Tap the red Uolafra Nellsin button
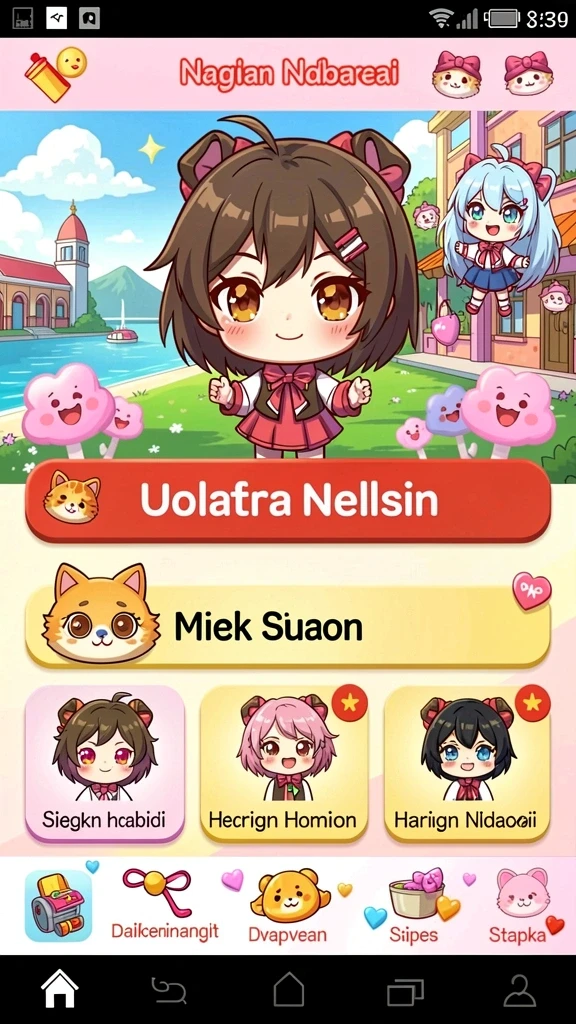576x1024 pixels. click(x=288, y=501)
